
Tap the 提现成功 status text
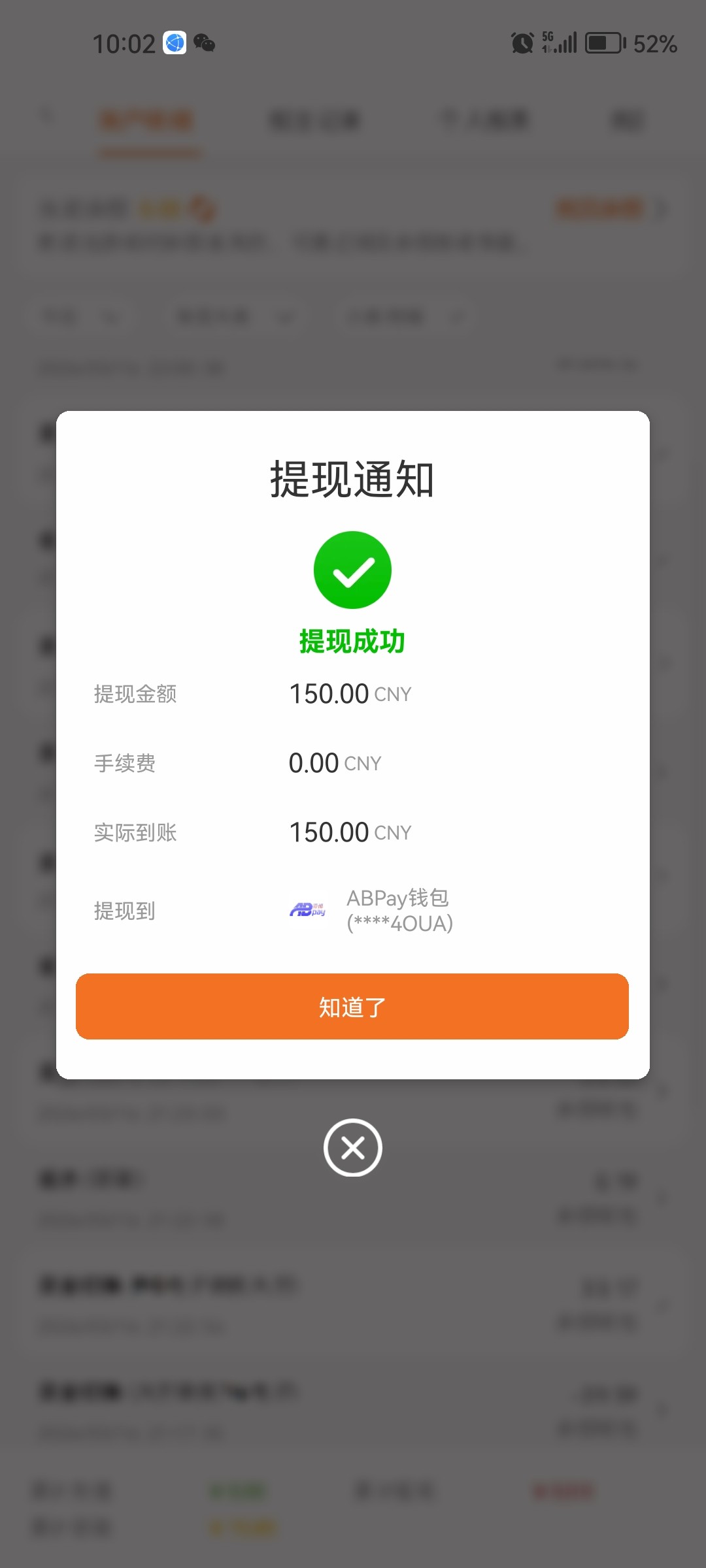pyautogui.click(x=352, y=641)
